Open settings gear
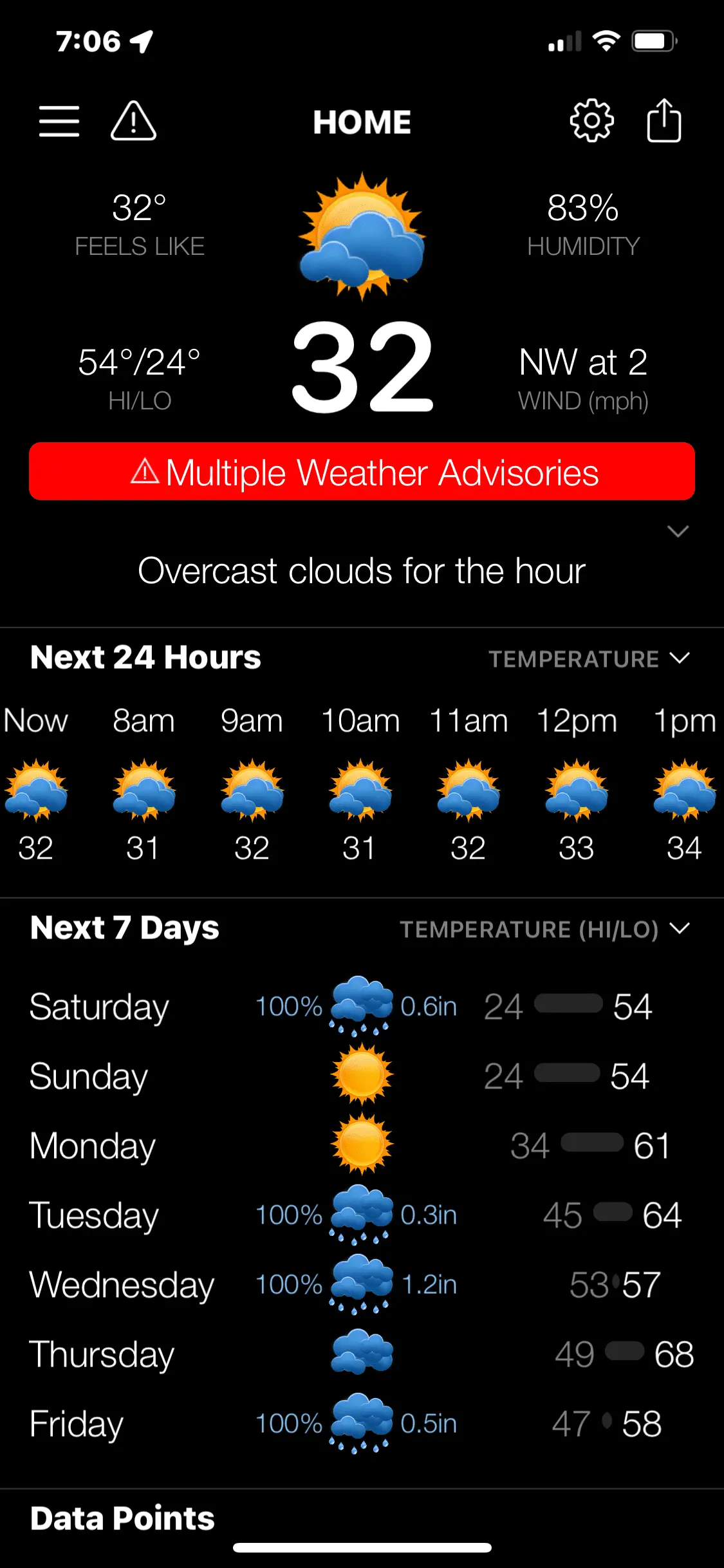Screen dimensions: 724x1568 tap(591, 121)
